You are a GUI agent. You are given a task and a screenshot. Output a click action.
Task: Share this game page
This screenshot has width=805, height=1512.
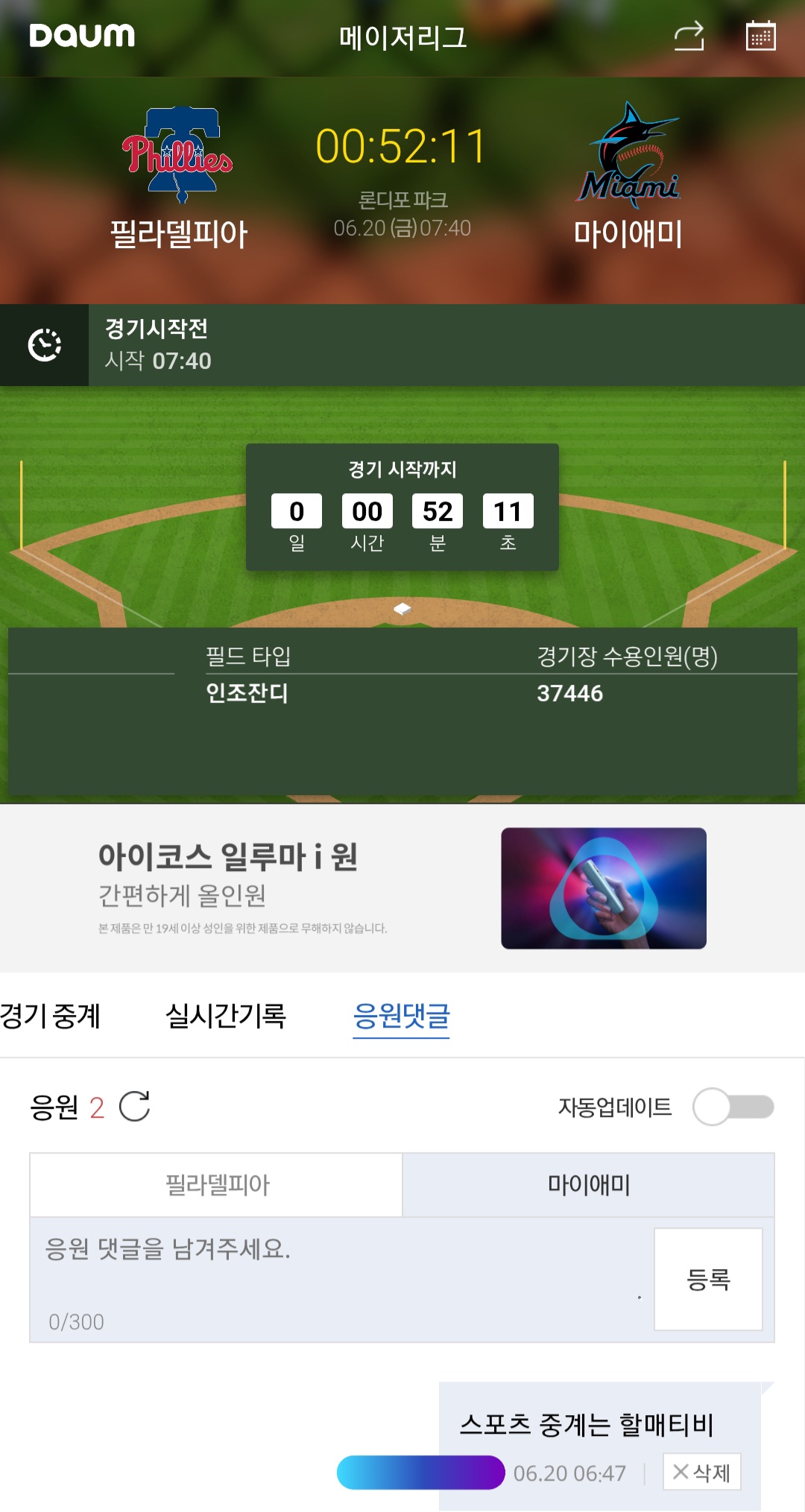689,36
